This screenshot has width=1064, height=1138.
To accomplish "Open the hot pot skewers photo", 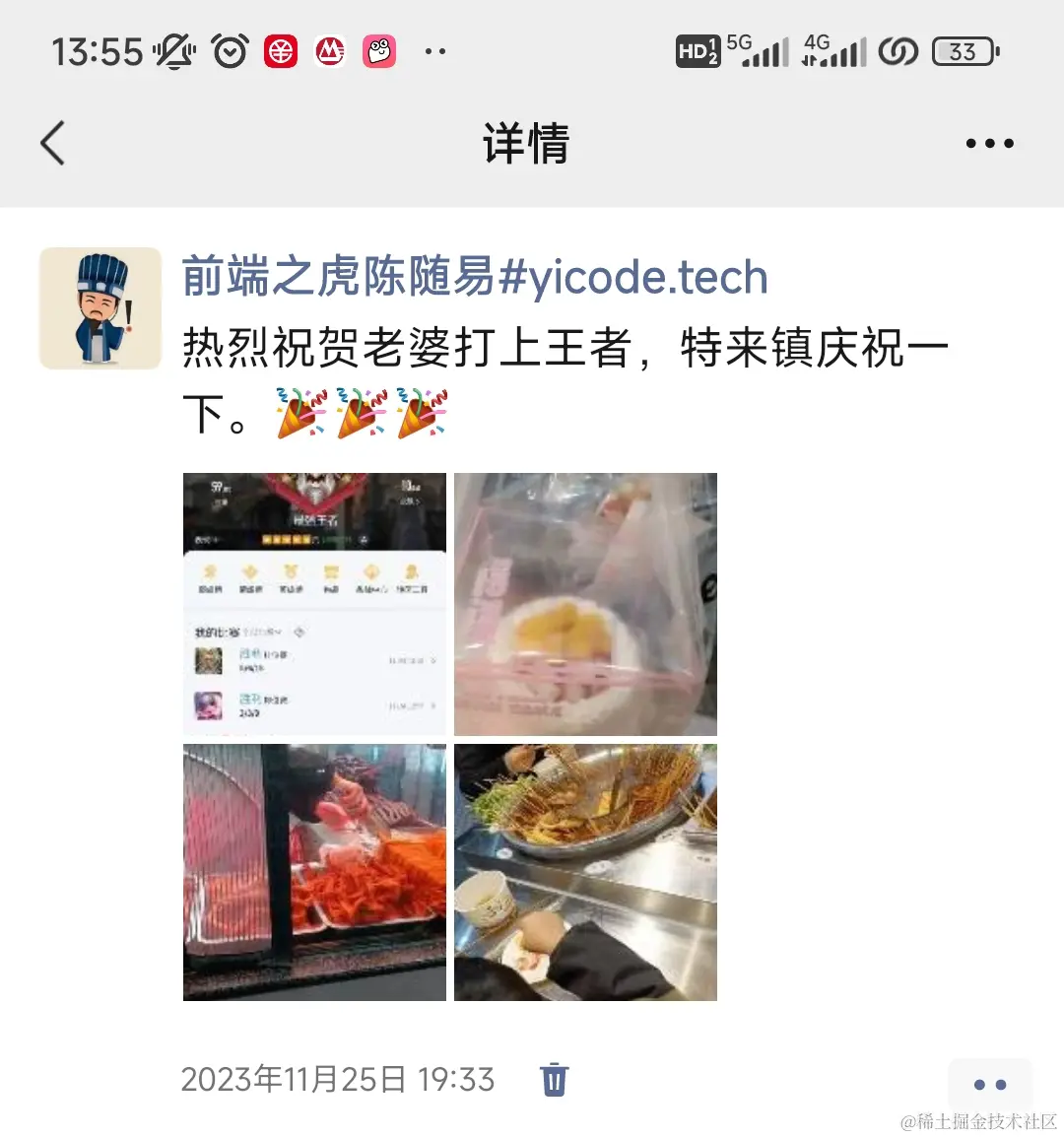I will pyautogui.click(x=585, y=872).
